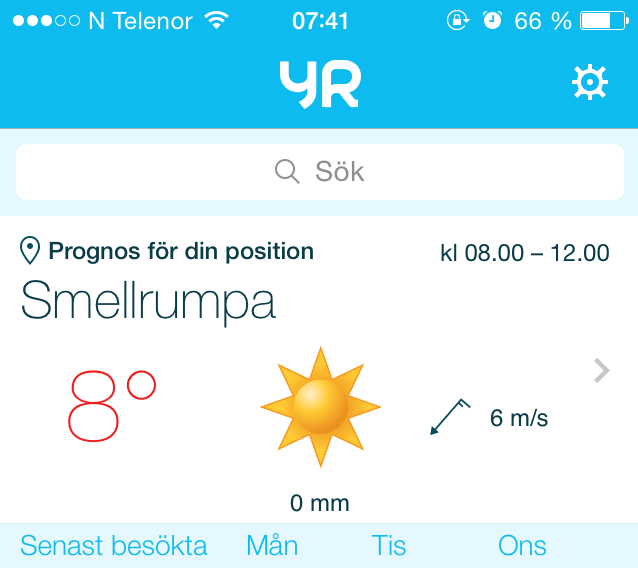Show the Tis forecast tab

[x=389, y=546]
